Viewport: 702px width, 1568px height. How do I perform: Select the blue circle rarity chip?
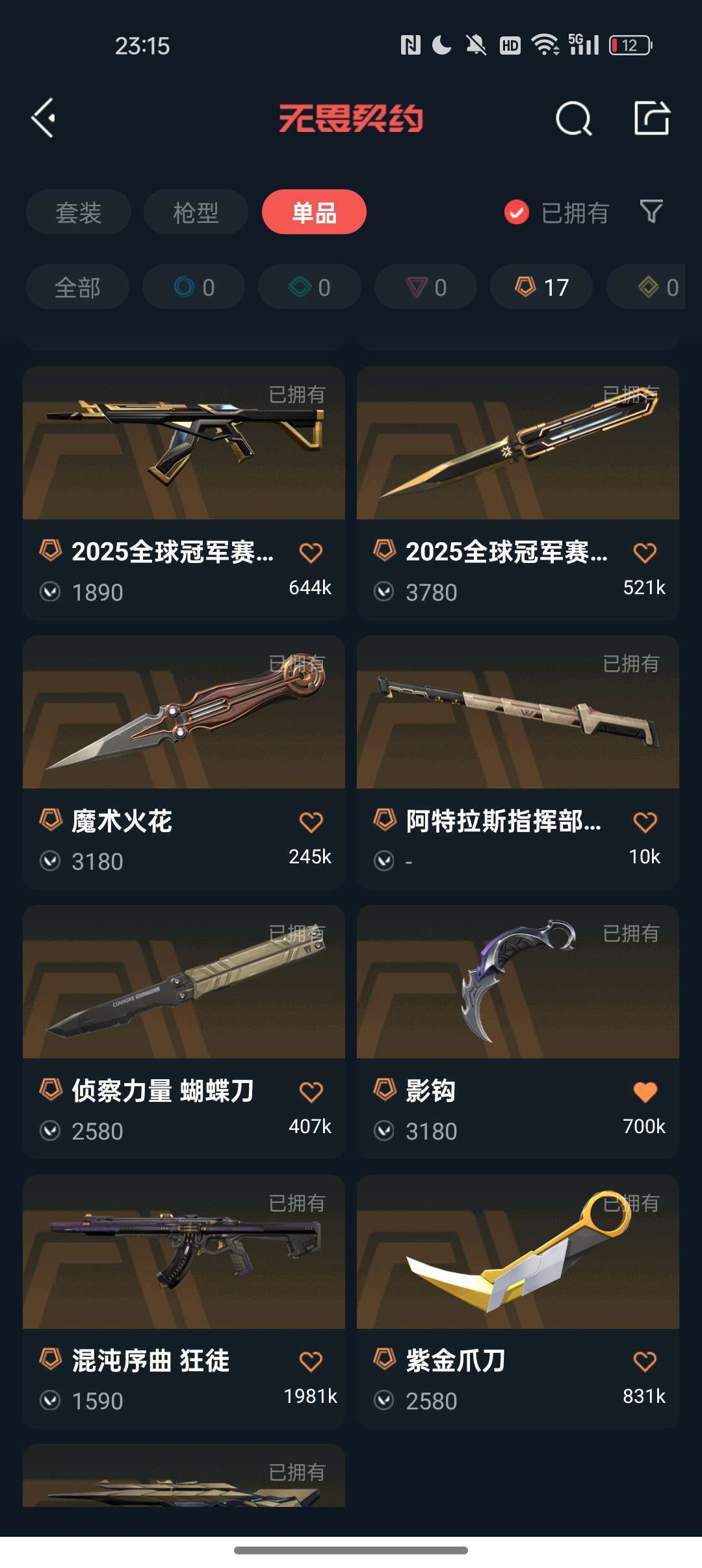[194, 287]
